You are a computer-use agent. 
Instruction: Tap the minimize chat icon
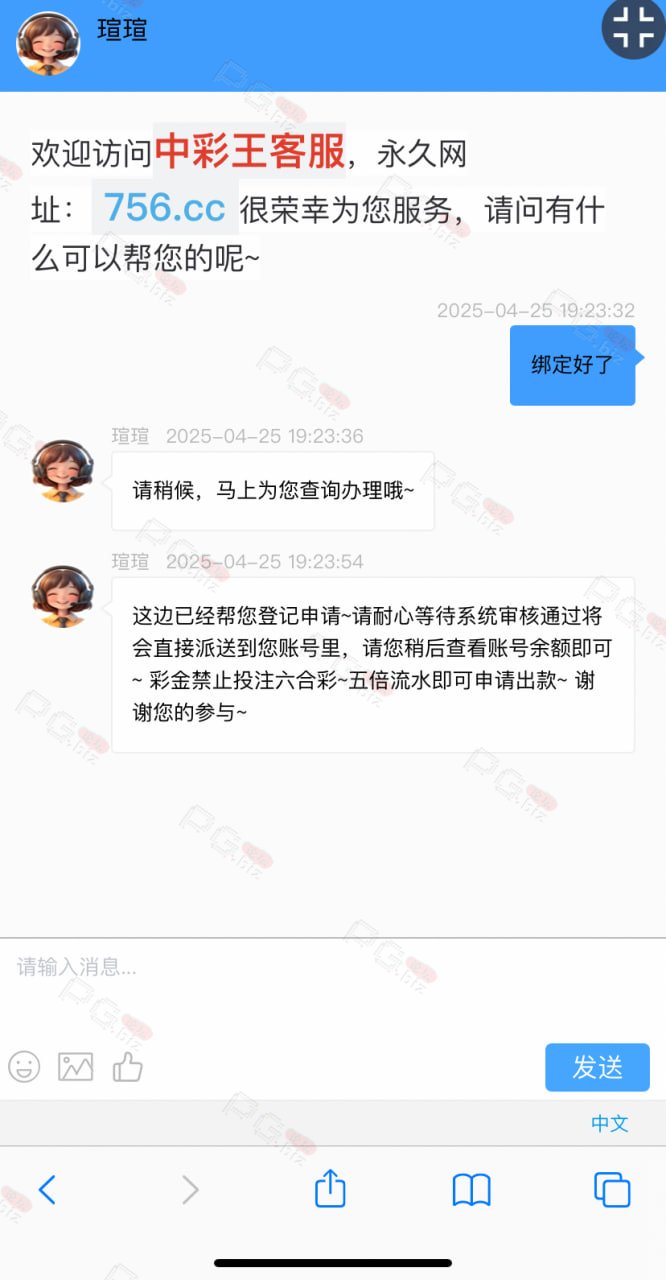coord(633,28)
